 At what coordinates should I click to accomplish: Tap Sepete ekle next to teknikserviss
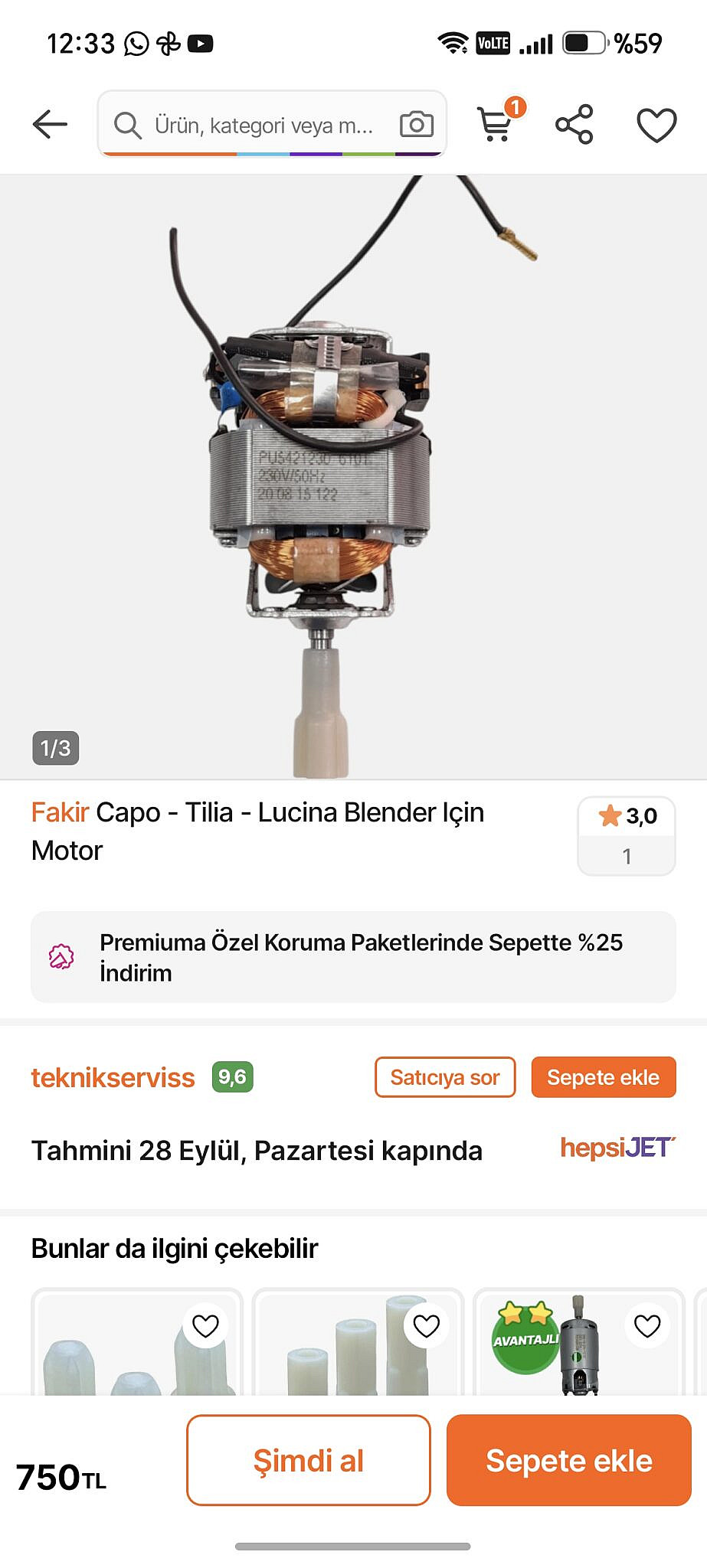click(x=604, y=1077)
